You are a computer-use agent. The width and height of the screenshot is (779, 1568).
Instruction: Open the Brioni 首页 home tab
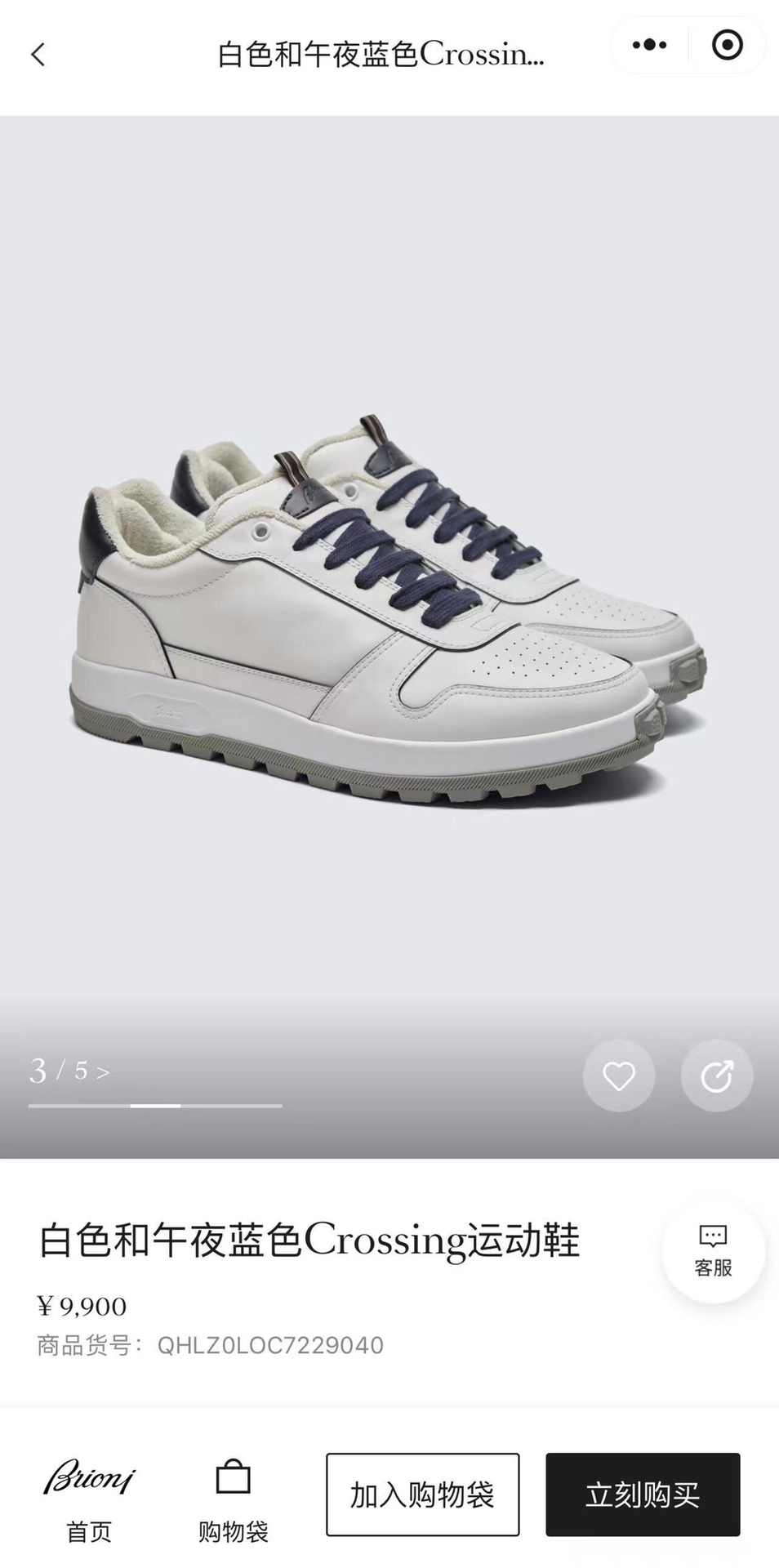[x=88, y=1499]
